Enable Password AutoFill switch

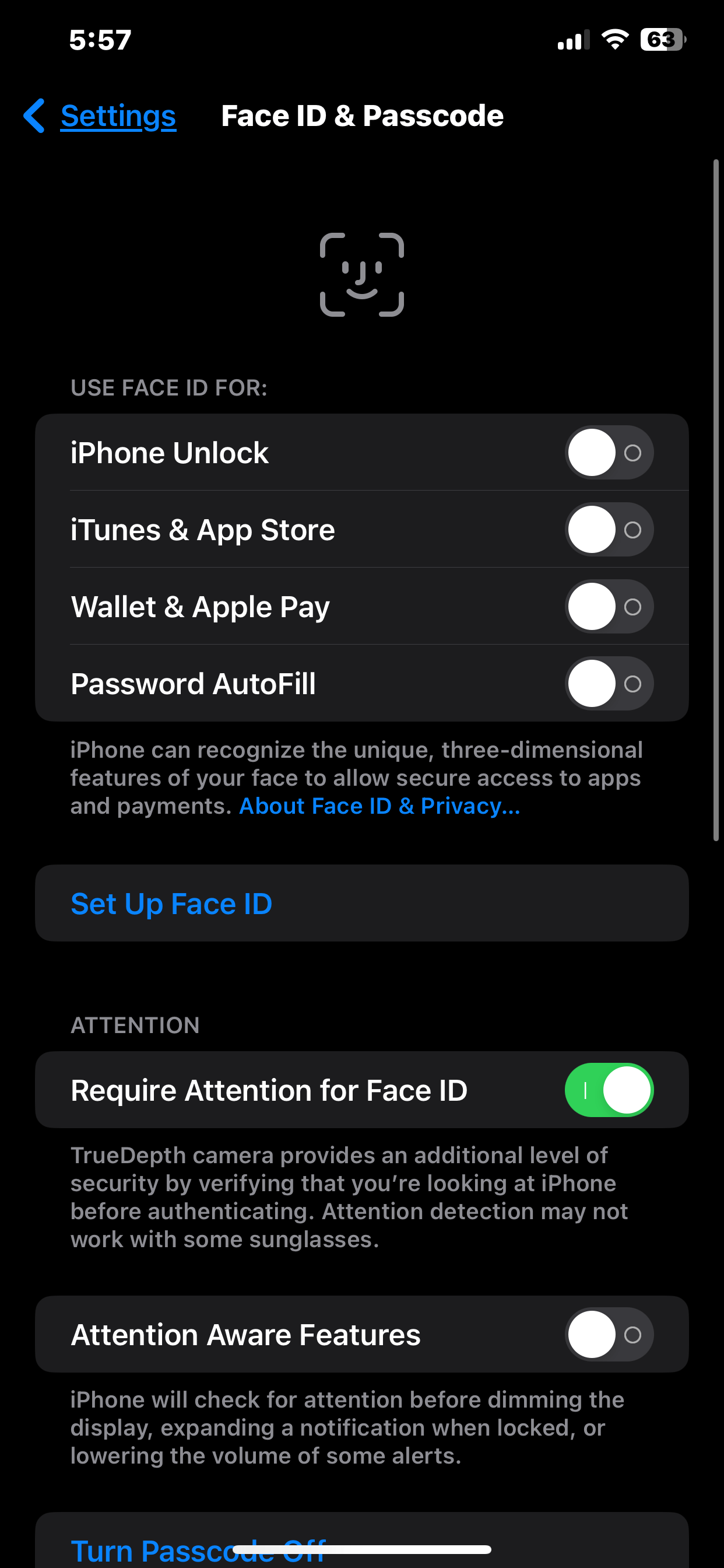(x=609, y=684)
